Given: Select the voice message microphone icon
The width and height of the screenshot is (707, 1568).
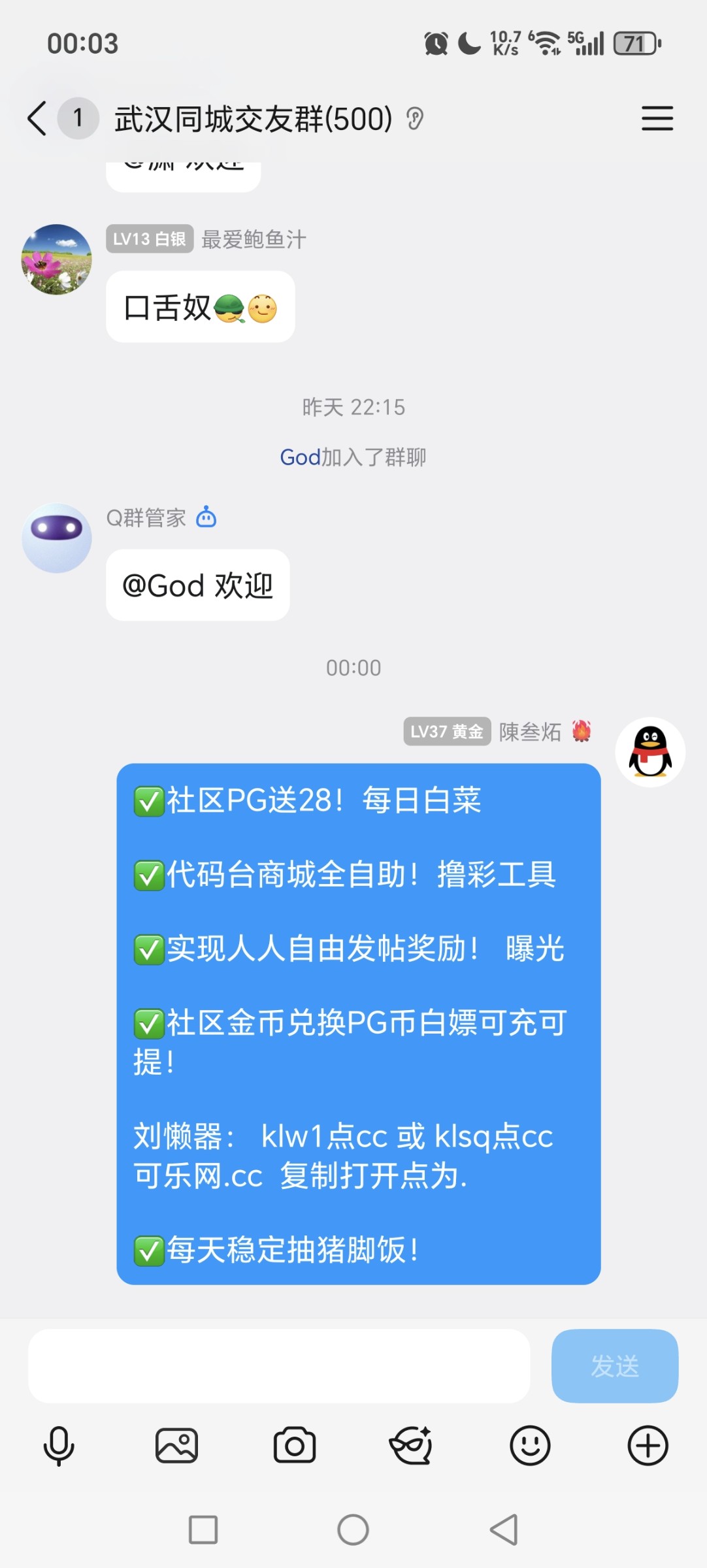Looking at the screenshot, I should pos(59,1446).
